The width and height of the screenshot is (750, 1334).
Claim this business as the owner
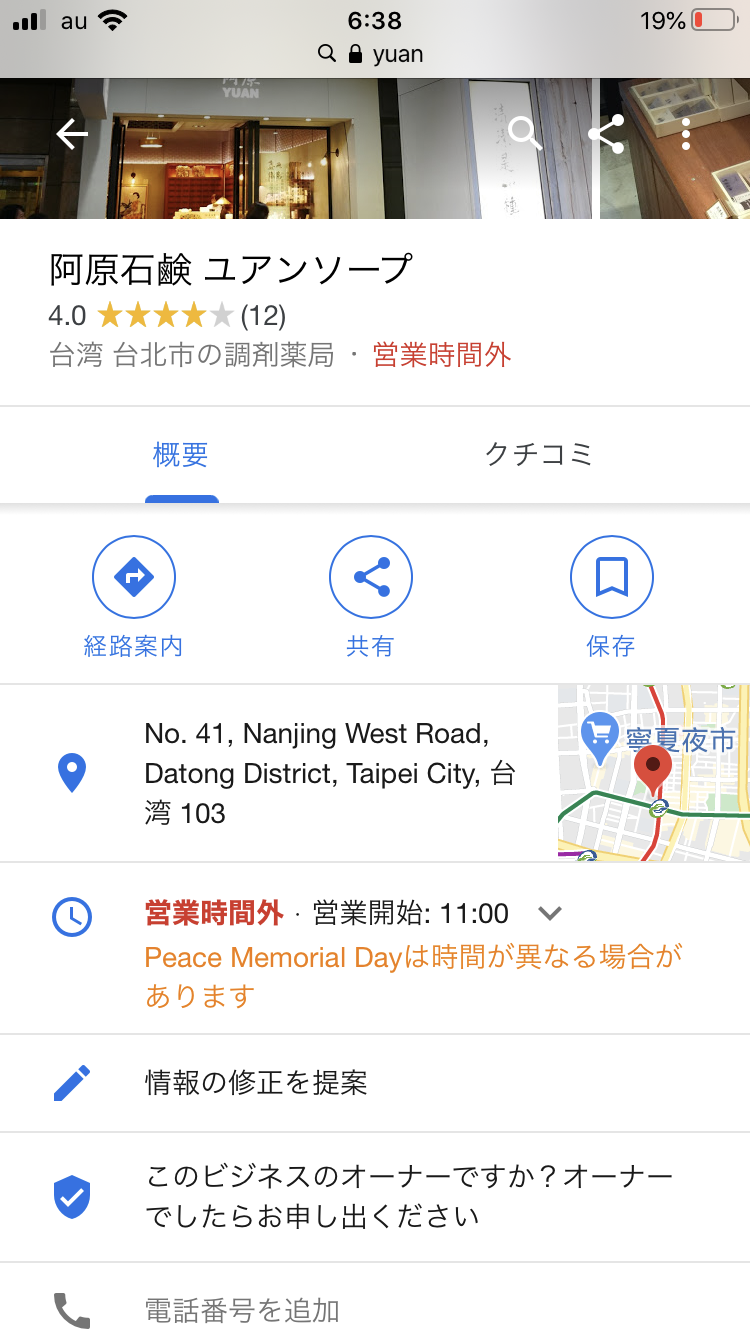pos(410,1196)
